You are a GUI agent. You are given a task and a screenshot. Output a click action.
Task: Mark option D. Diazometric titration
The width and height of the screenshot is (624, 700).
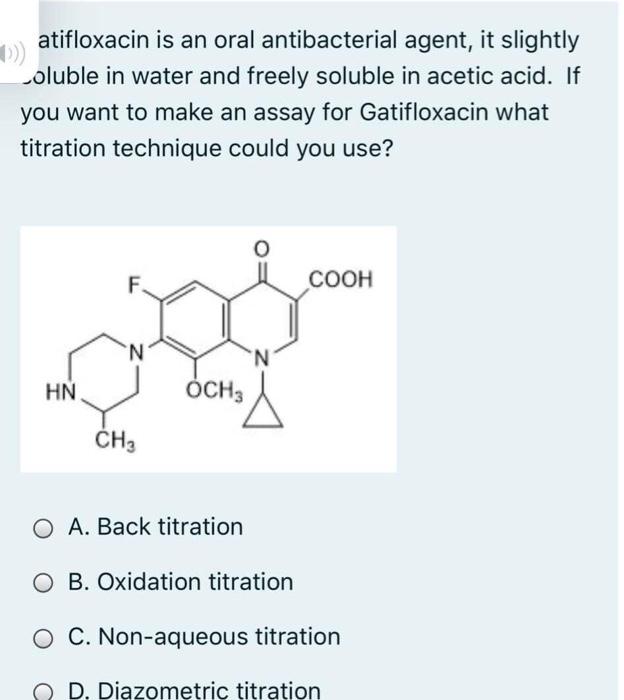[42, 690]
